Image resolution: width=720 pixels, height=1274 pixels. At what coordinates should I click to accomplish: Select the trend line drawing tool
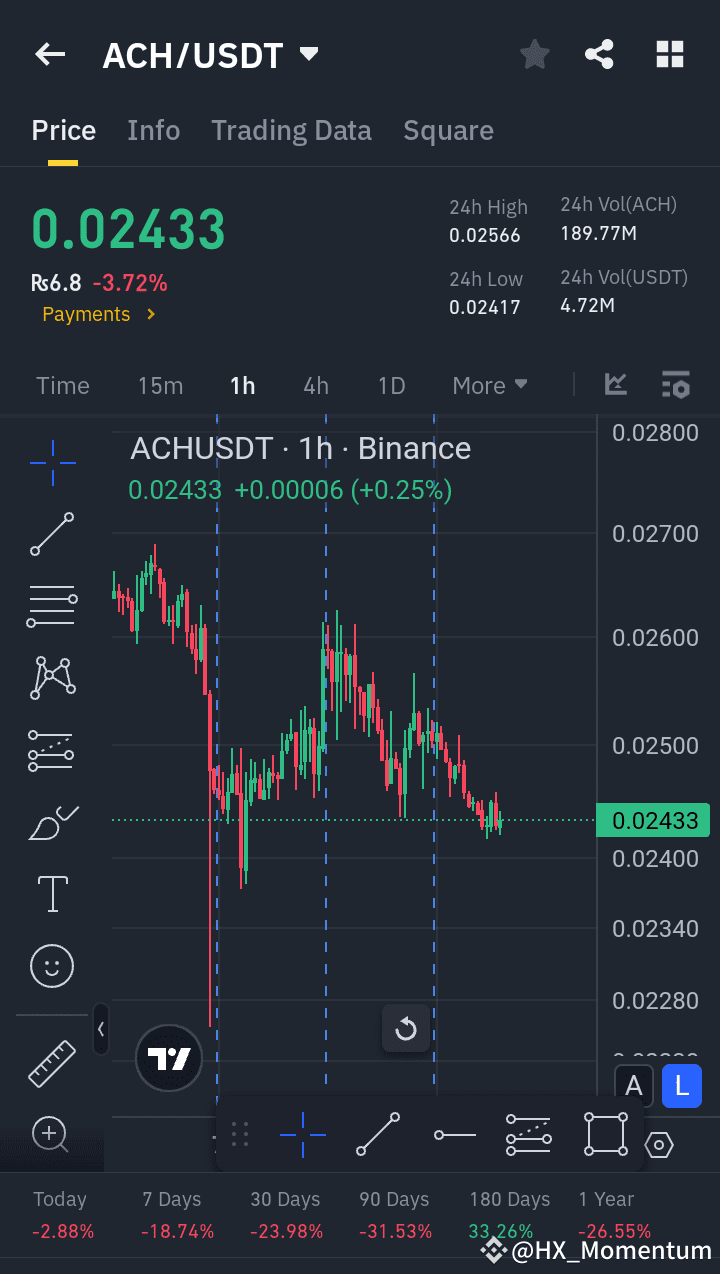pos(52,534)
